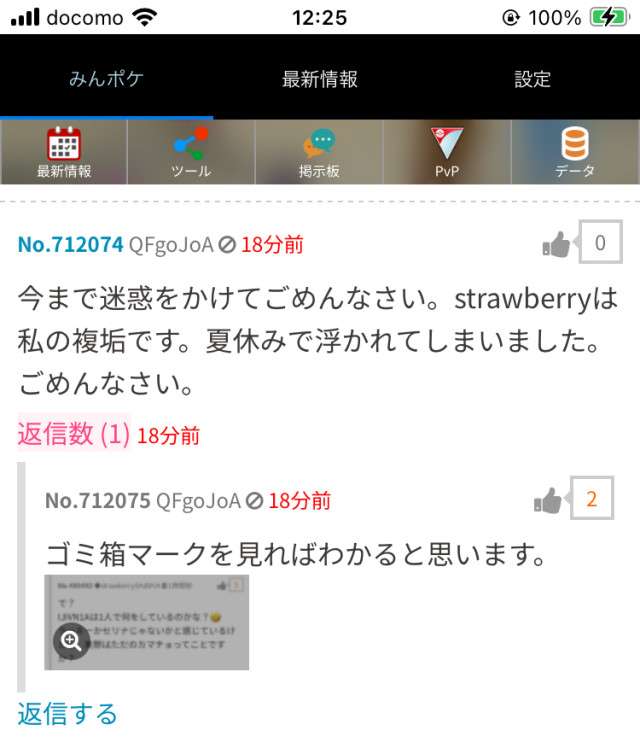The image size is (640, 748).
Task: Open 最新情報 calendar shortcut
Action: (x=64, y=152)
